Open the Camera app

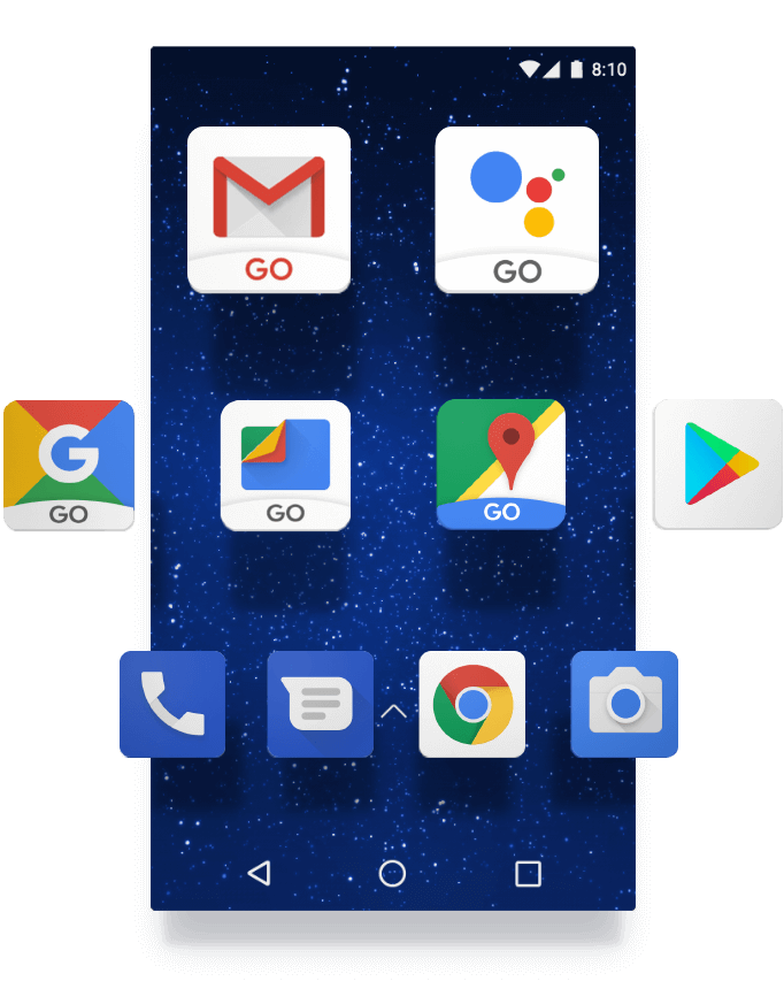click(623, 703)
